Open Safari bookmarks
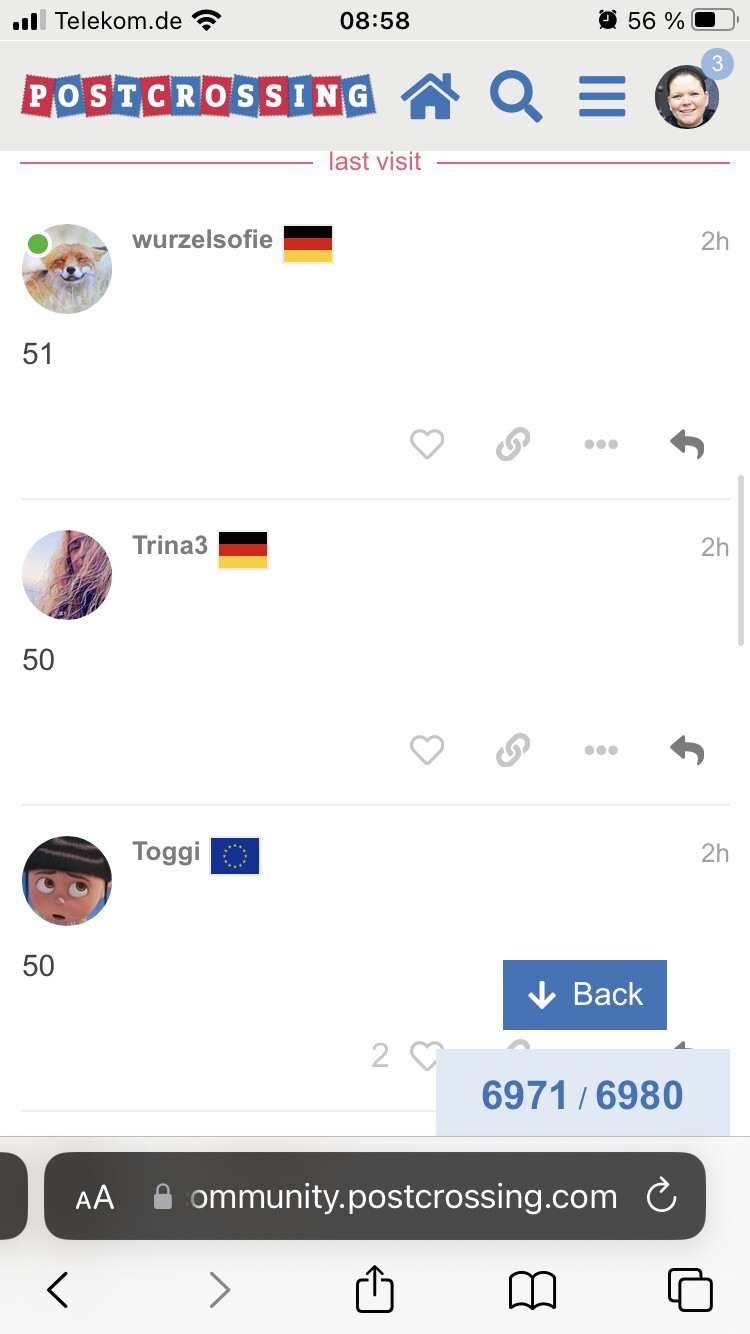This screenshot has width=750, height=1334. (532, 1290)
